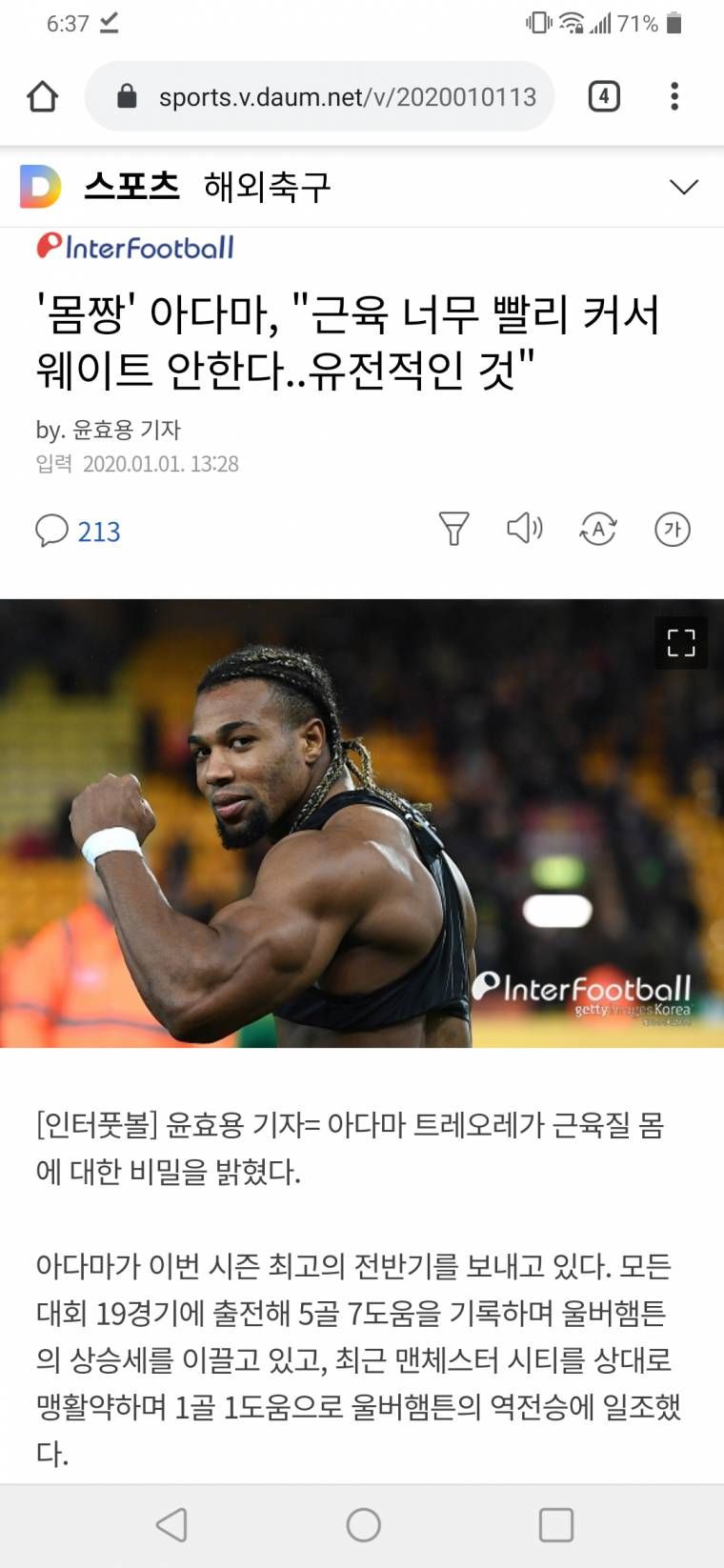The height and width of the screenshot is (1568, 724).
Task: Translate the article
Action: (598, 529)
